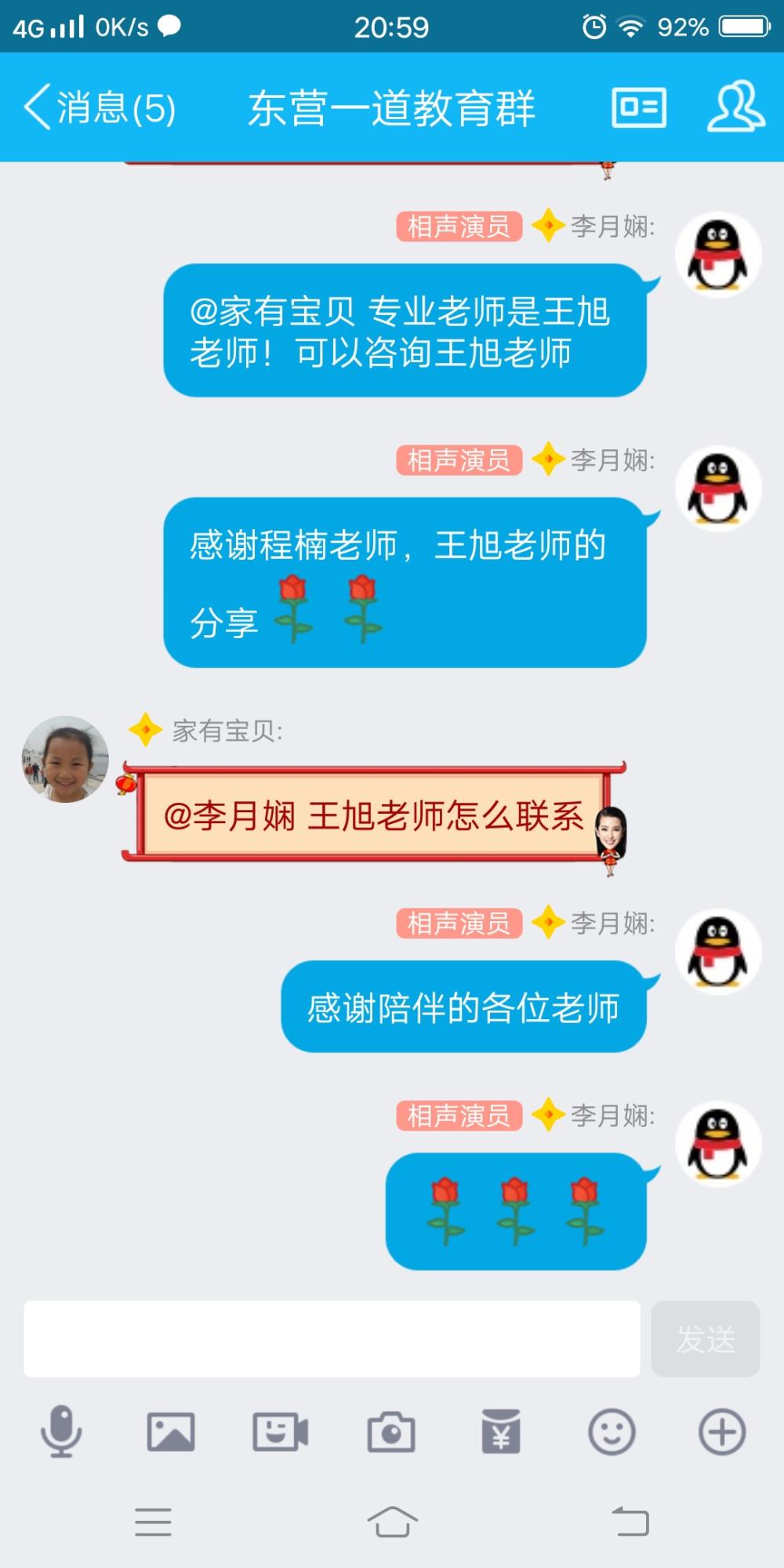Open the picture gallery icon
784x1568 pixels.
tap(171, 1432)
